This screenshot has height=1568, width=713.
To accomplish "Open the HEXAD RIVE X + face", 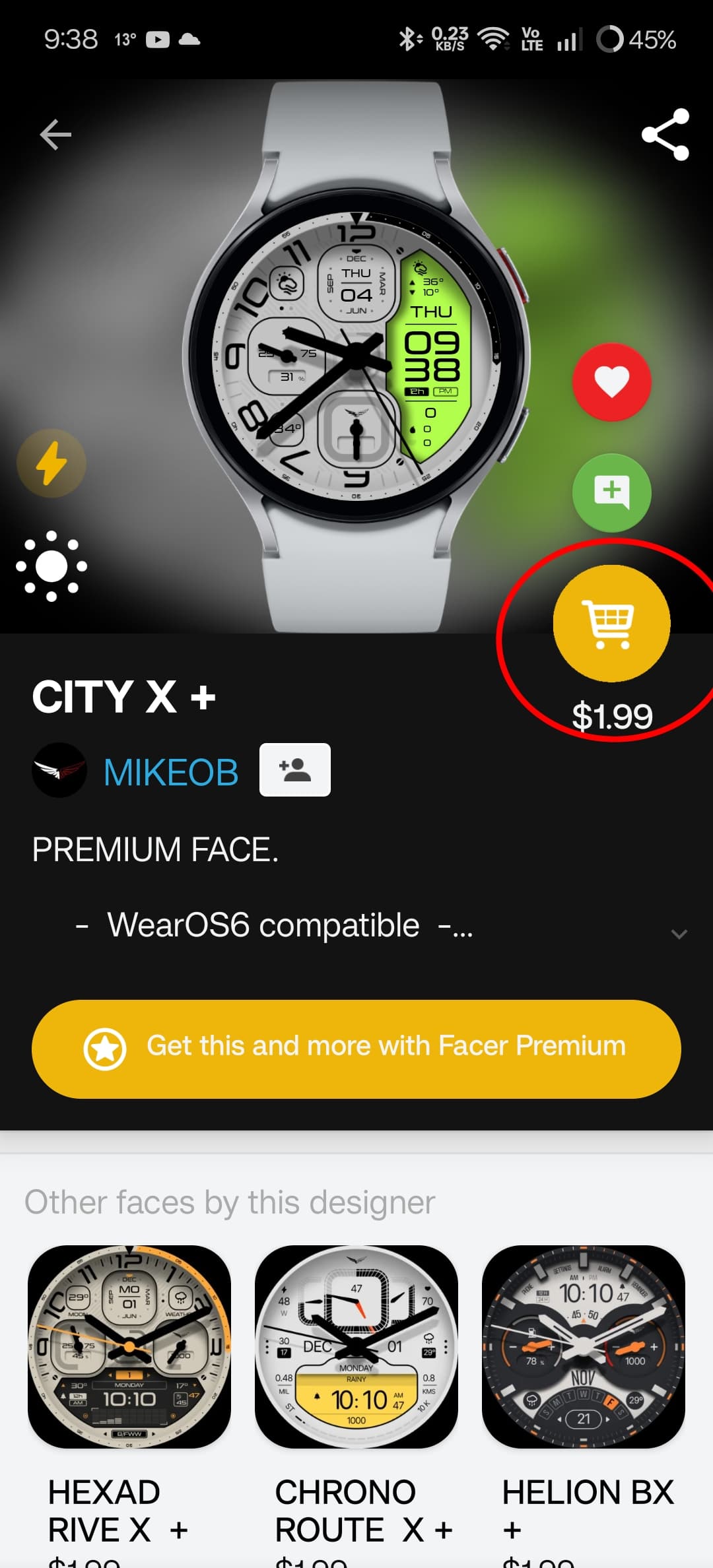I will 129,1346.
